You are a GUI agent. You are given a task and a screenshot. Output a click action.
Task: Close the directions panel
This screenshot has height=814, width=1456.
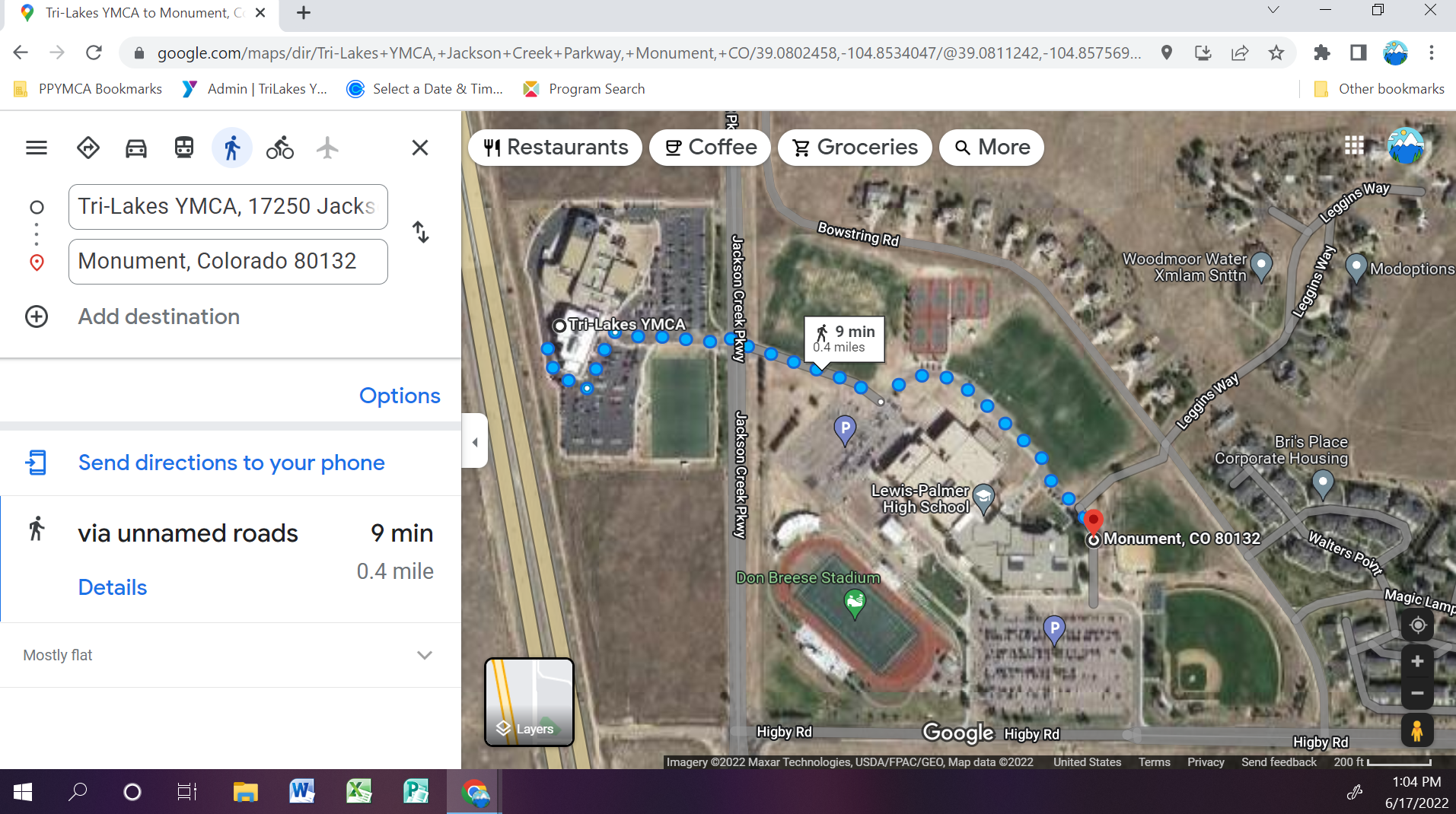pyautogui.click(x=420, y=148)
